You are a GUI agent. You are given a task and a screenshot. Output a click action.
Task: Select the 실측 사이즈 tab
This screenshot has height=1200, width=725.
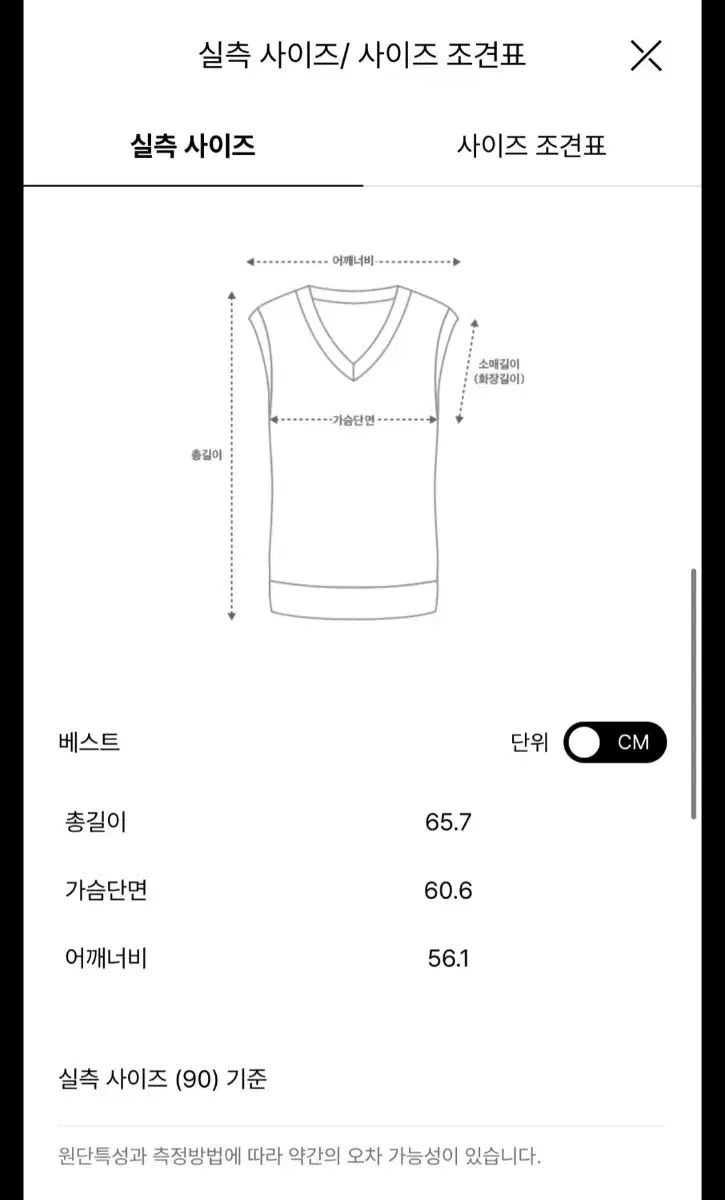point(193,146)
